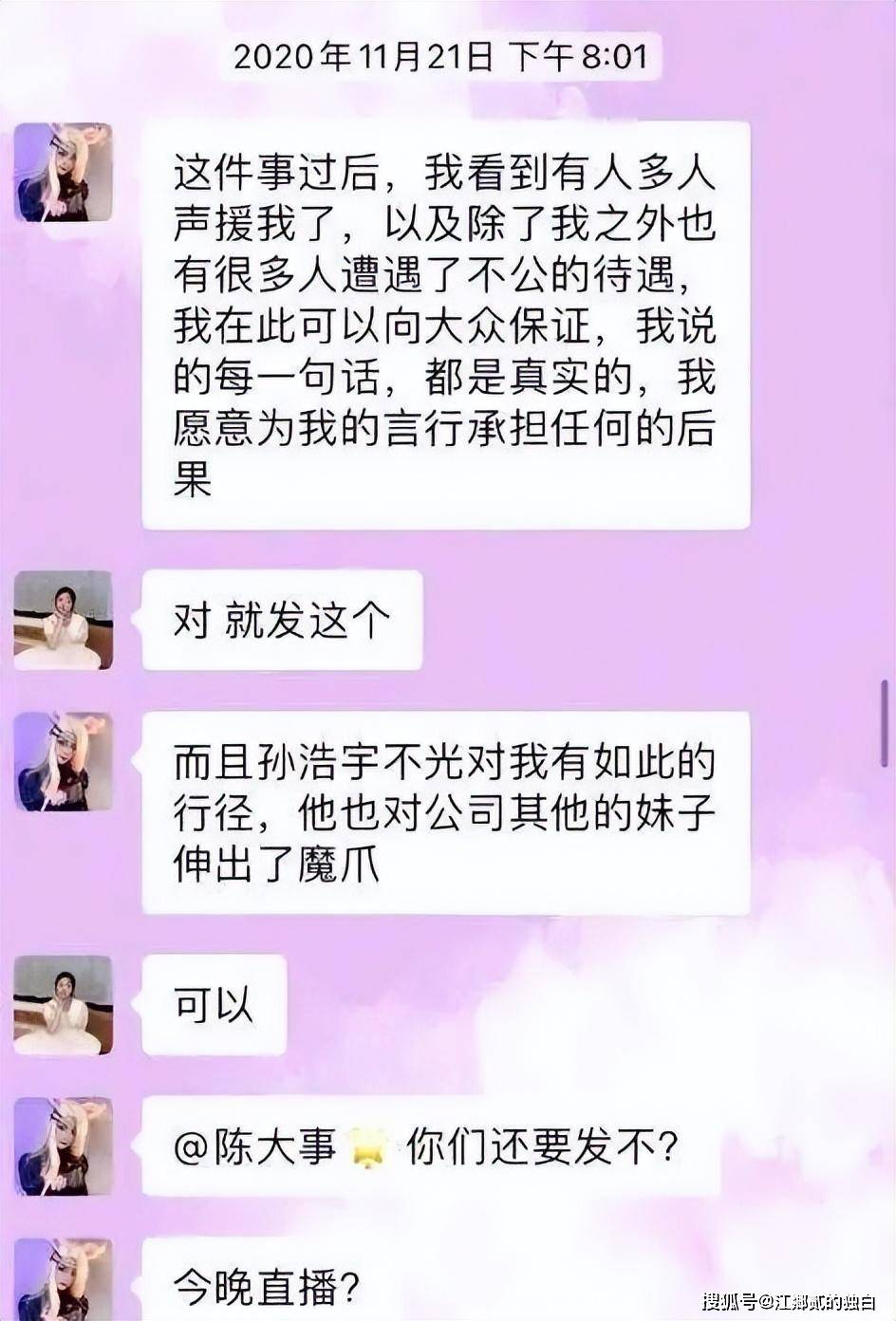
Task: Tap the avatar next to the "可以" message
Action: point(63,1005)
